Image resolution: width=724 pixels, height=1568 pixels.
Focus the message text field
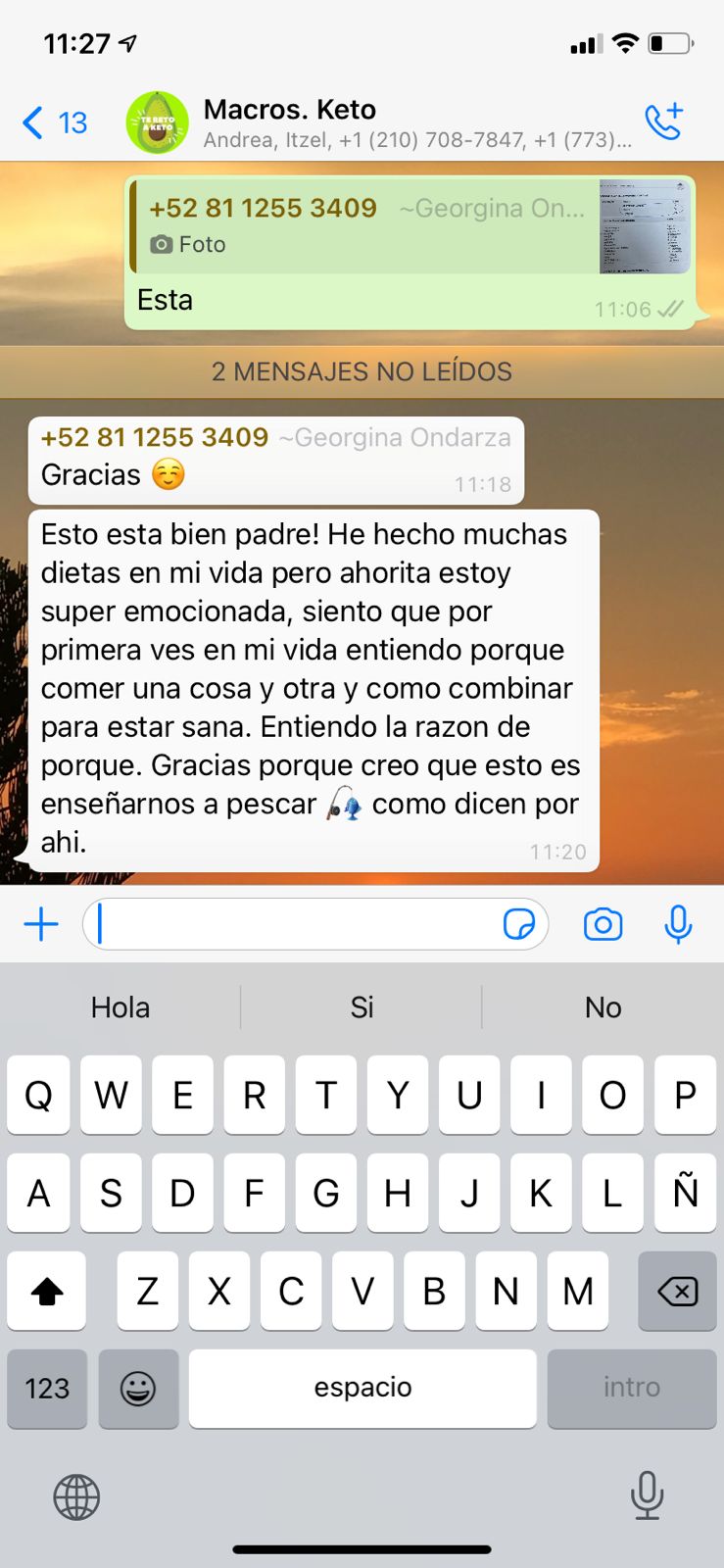pyautogui.click(x=294, y=924)
